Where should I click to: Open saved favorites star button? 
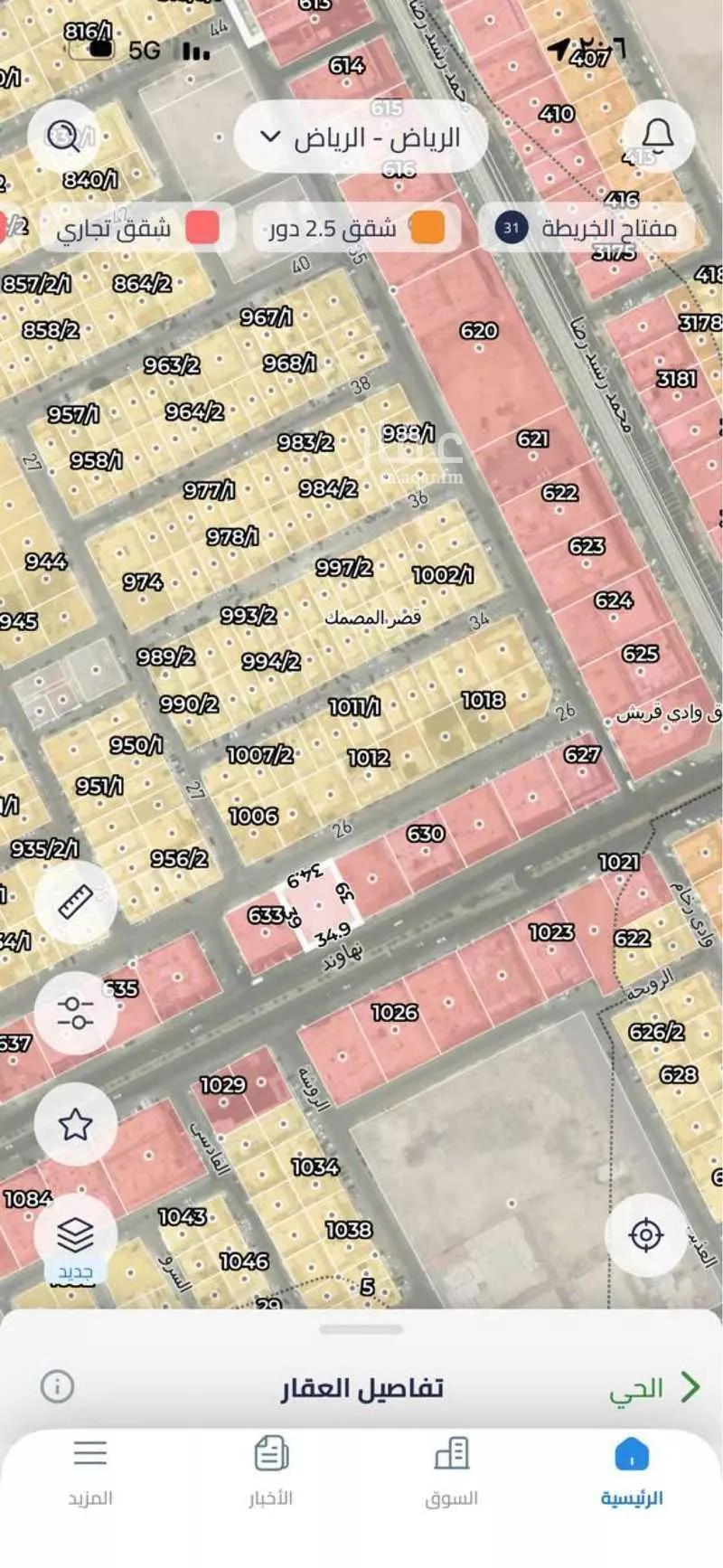tap(75, 1124)
